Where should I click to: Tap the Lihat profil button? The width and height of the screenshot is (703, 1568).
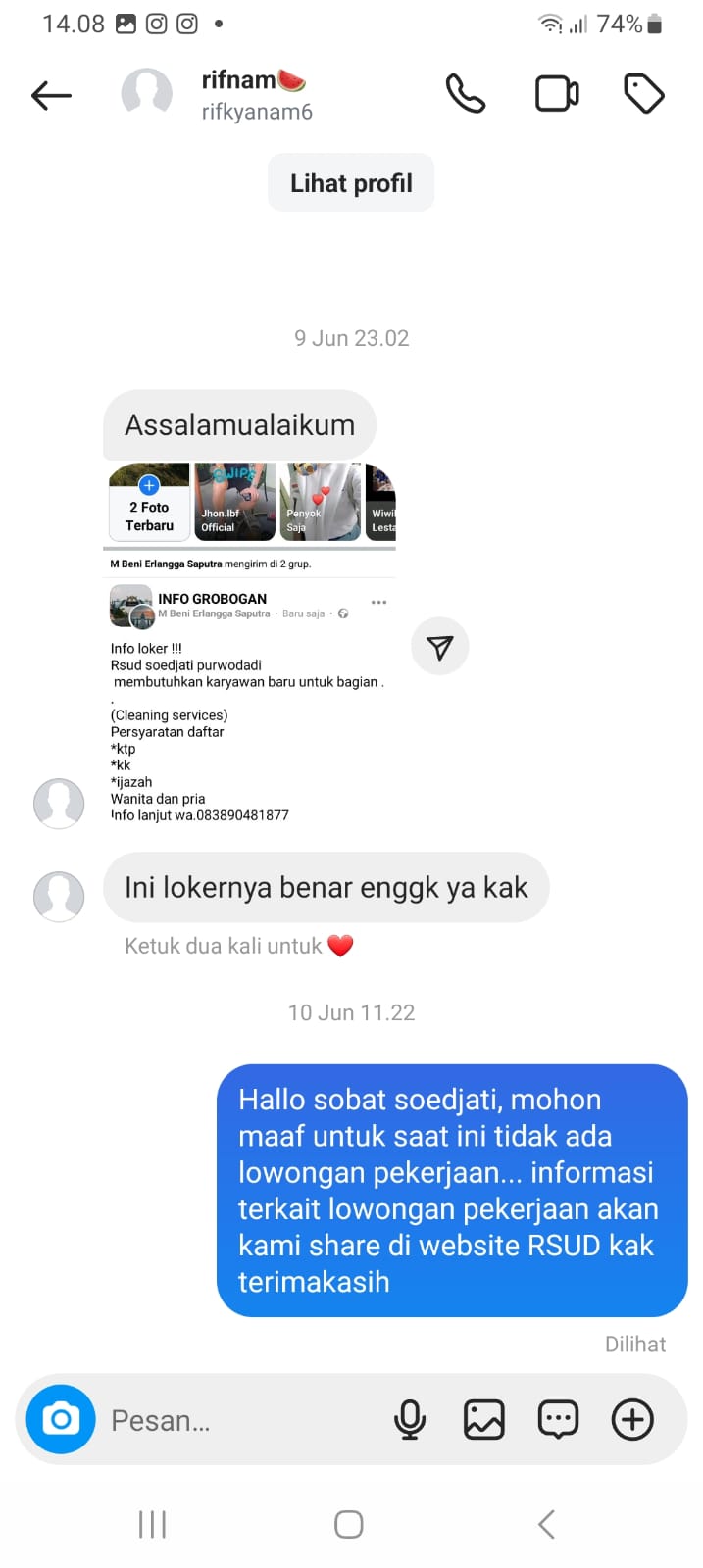351,183
